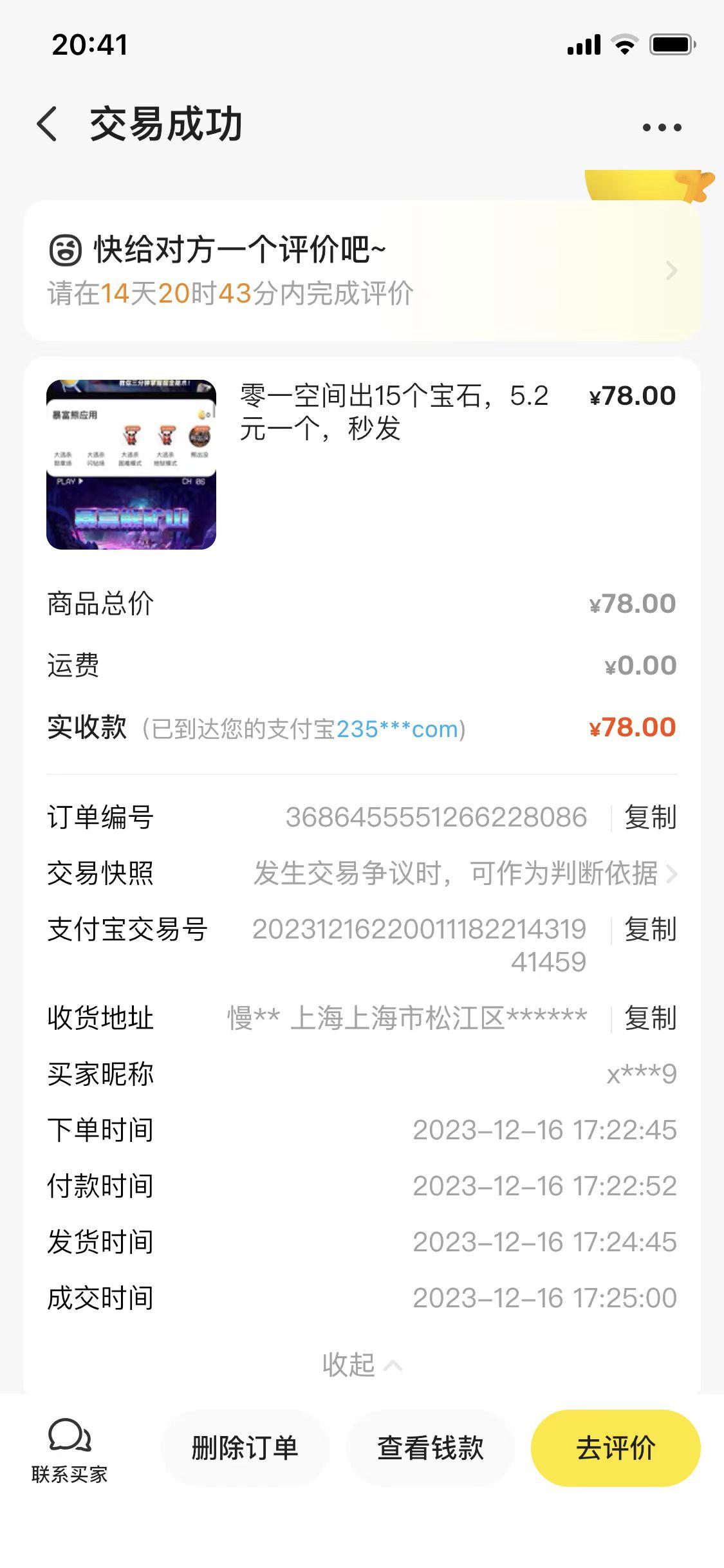
Task: Collapse order details with 收起
Action: click(x=362, y=1365)
